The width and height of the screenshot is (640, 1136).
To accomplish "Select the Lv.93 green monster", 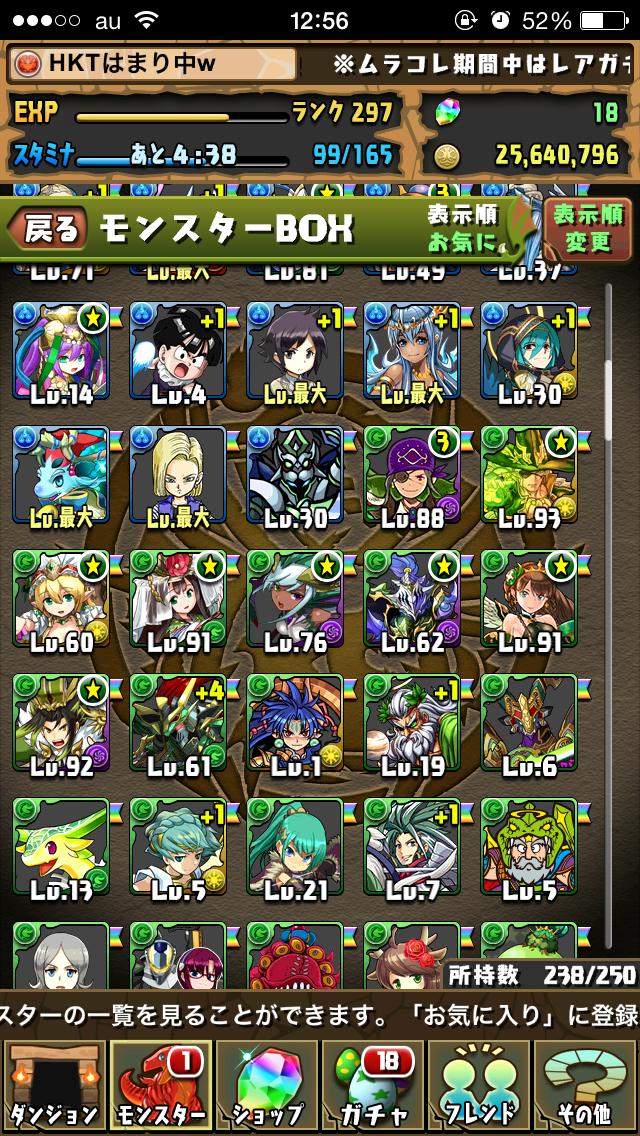I will click(x=529, y=475).
